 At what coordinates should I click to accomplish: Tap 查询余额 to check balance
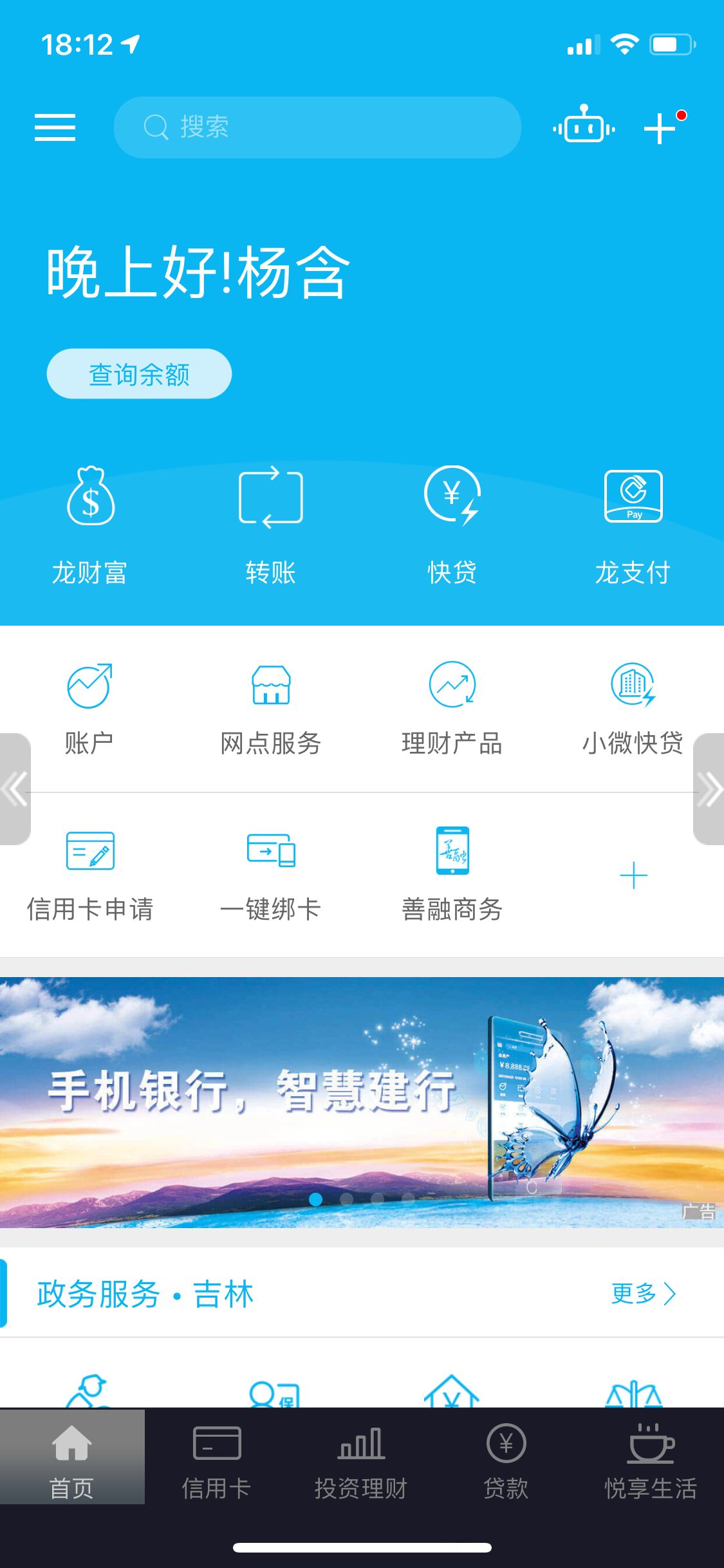[x=139, y=374]
